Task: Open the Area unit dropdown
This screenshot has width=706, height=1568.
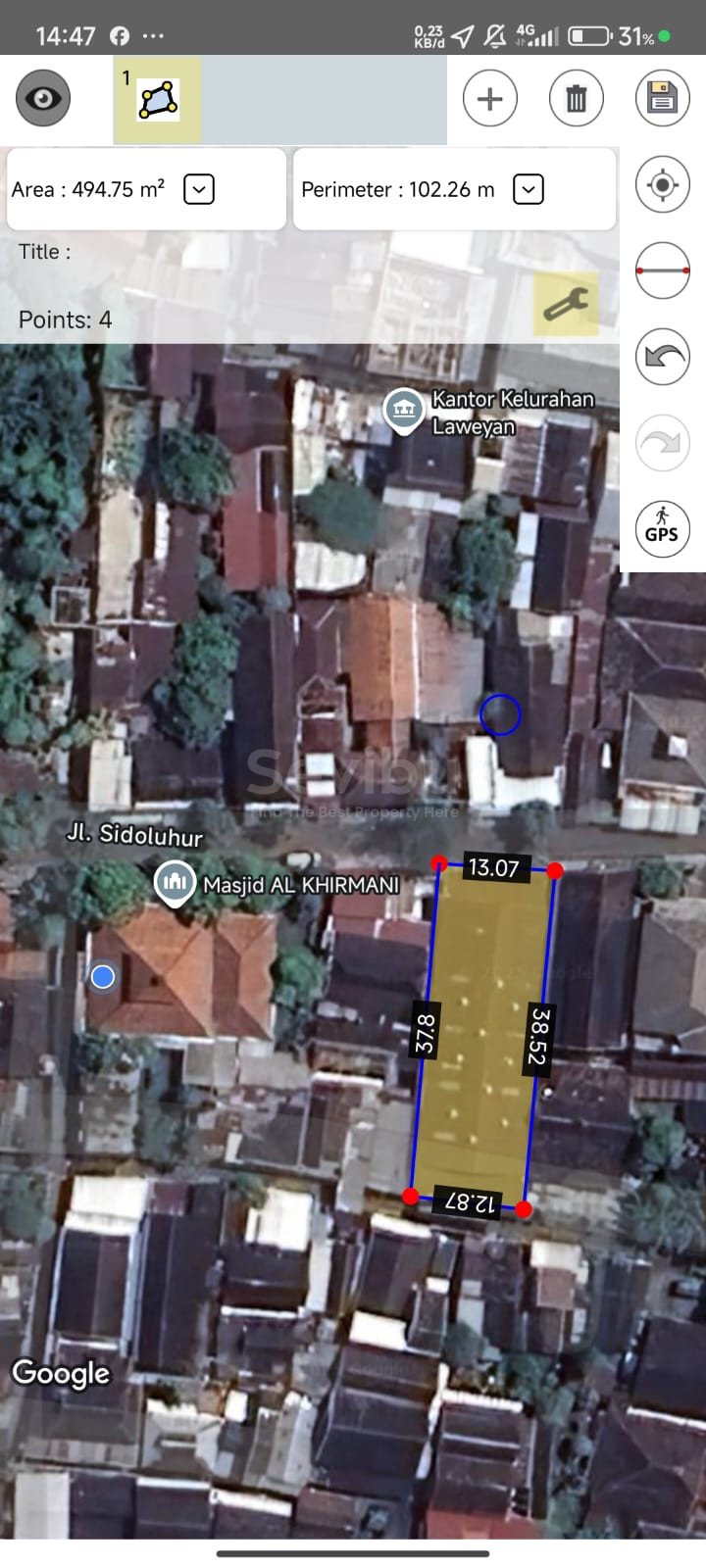Action: (199, 189)
